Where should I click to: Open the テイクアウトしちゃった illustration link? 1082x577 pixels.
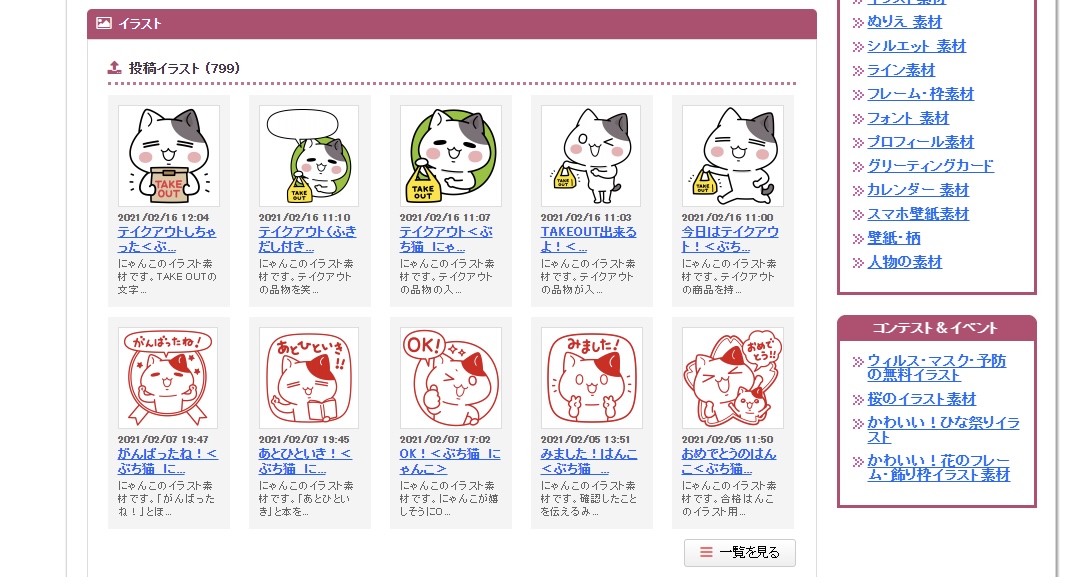pyautogui.click(x=166, y=238)
